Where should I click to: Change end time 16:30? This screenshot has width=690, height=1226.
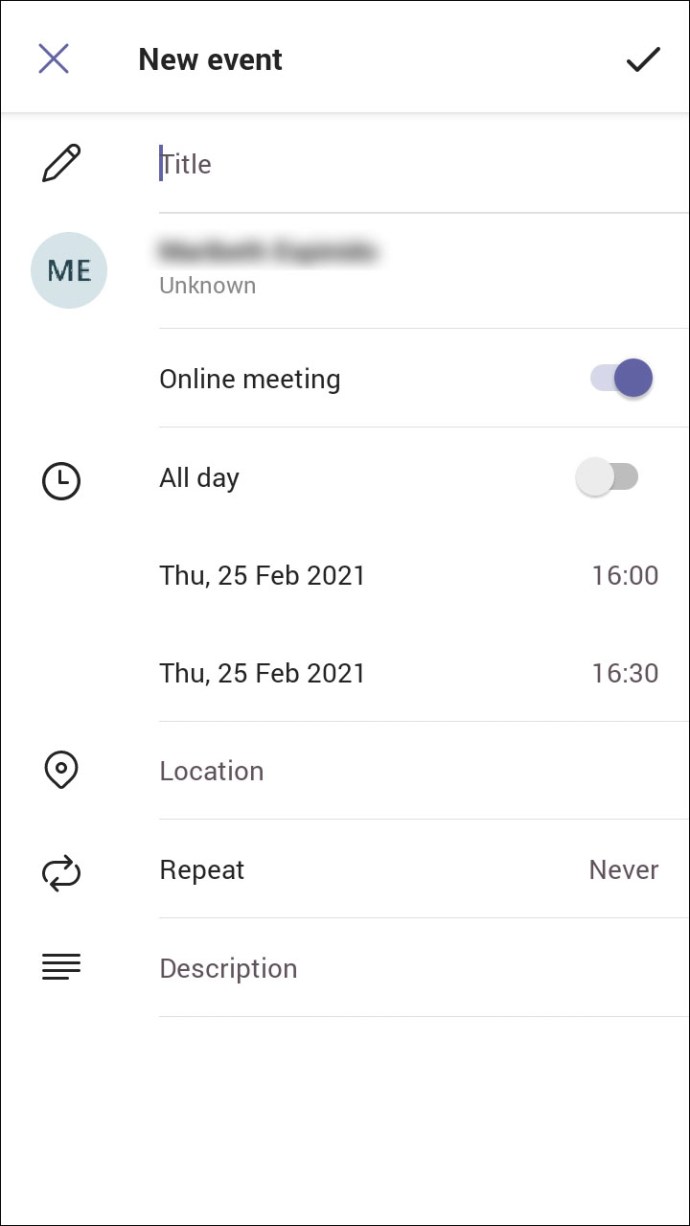(624, 673)
